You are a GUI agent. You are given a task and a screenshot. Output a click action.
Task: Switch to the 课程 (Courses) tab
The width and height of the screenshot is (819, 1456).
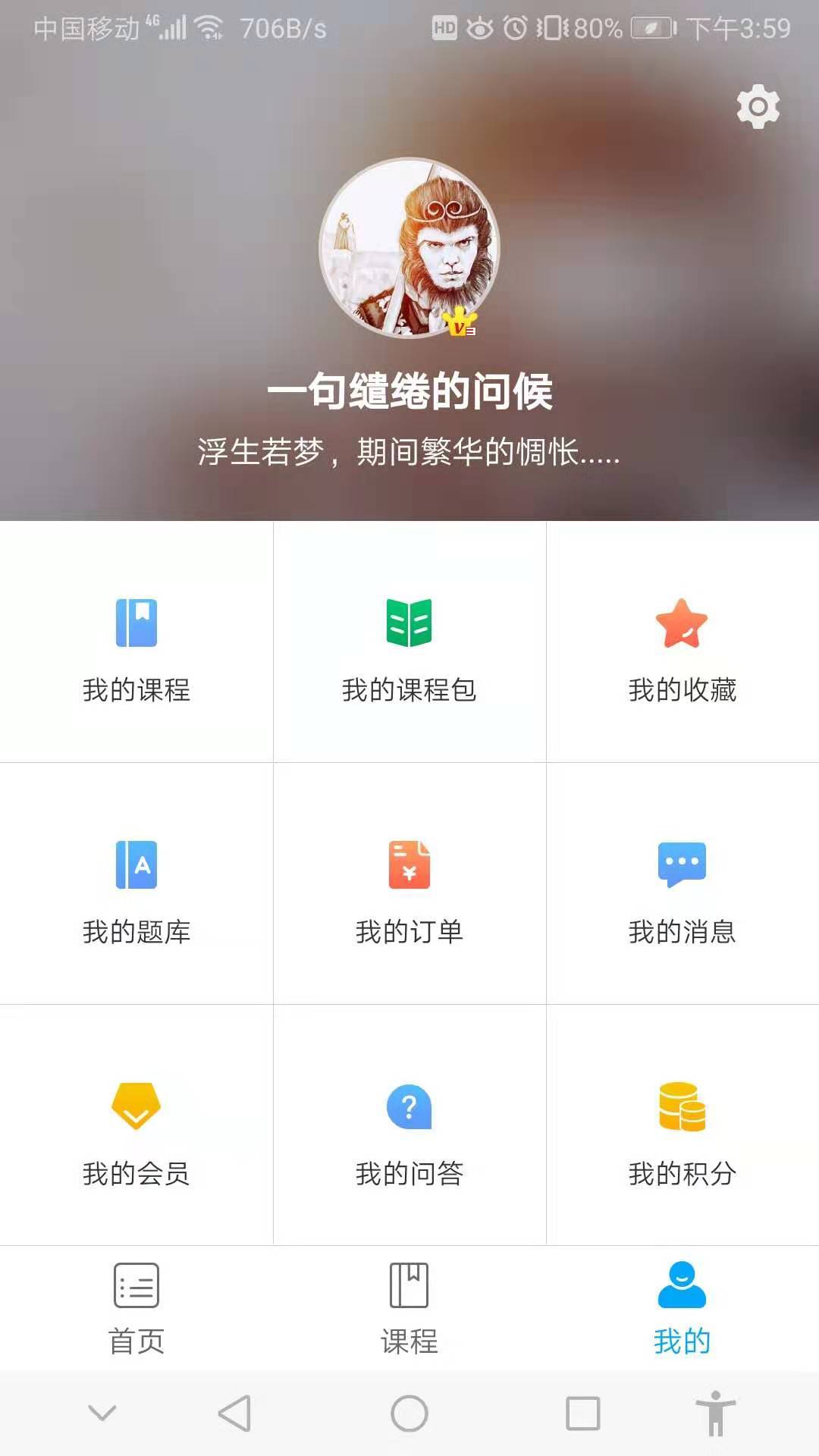pyautogui.click(x=409, y=1308)
